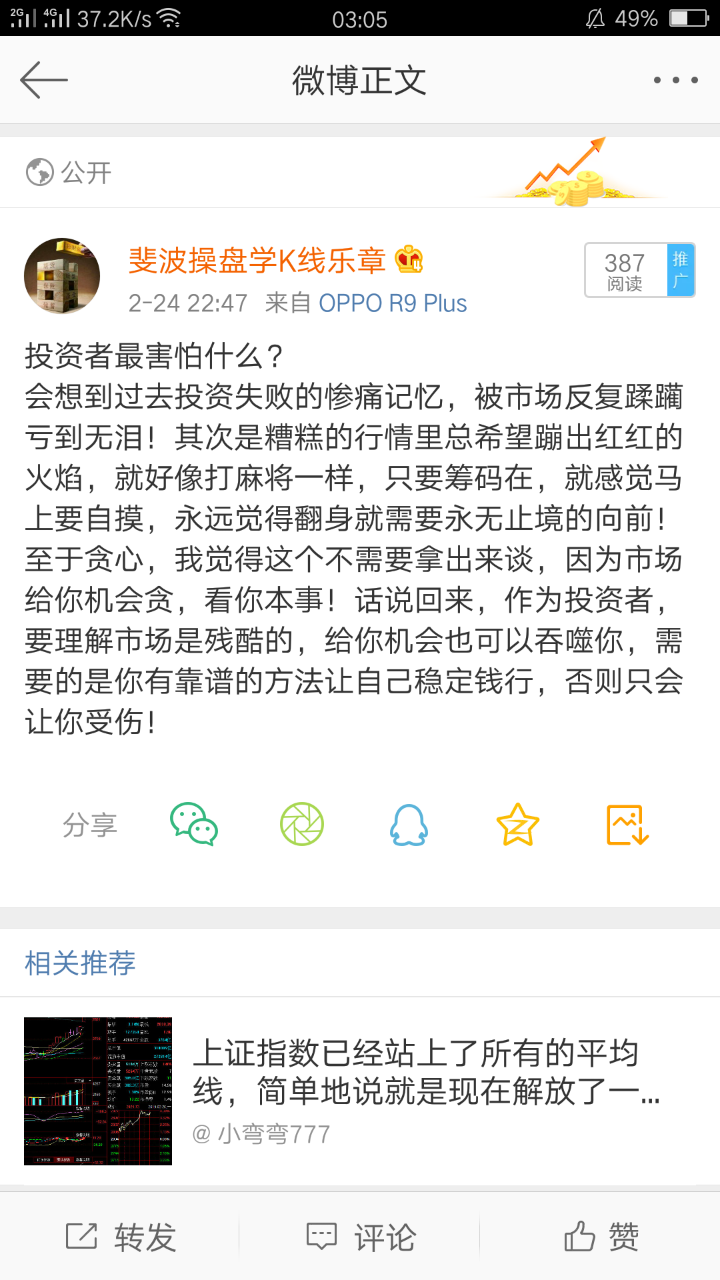Open 评论 to comment

click(x=360, y=1237)
